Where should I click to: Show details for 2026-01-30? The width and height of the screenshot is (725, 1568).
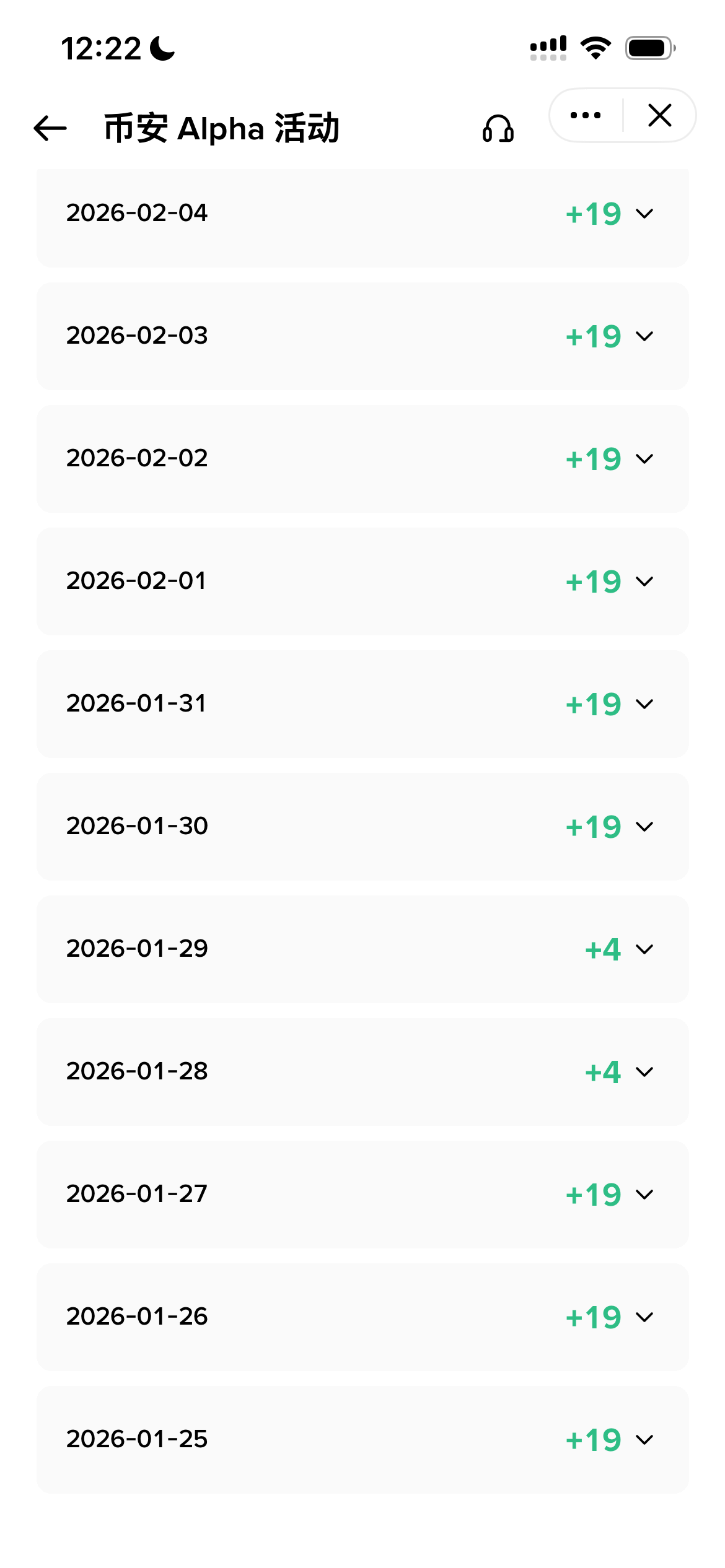pyautogui.click(x=362, y=827)
